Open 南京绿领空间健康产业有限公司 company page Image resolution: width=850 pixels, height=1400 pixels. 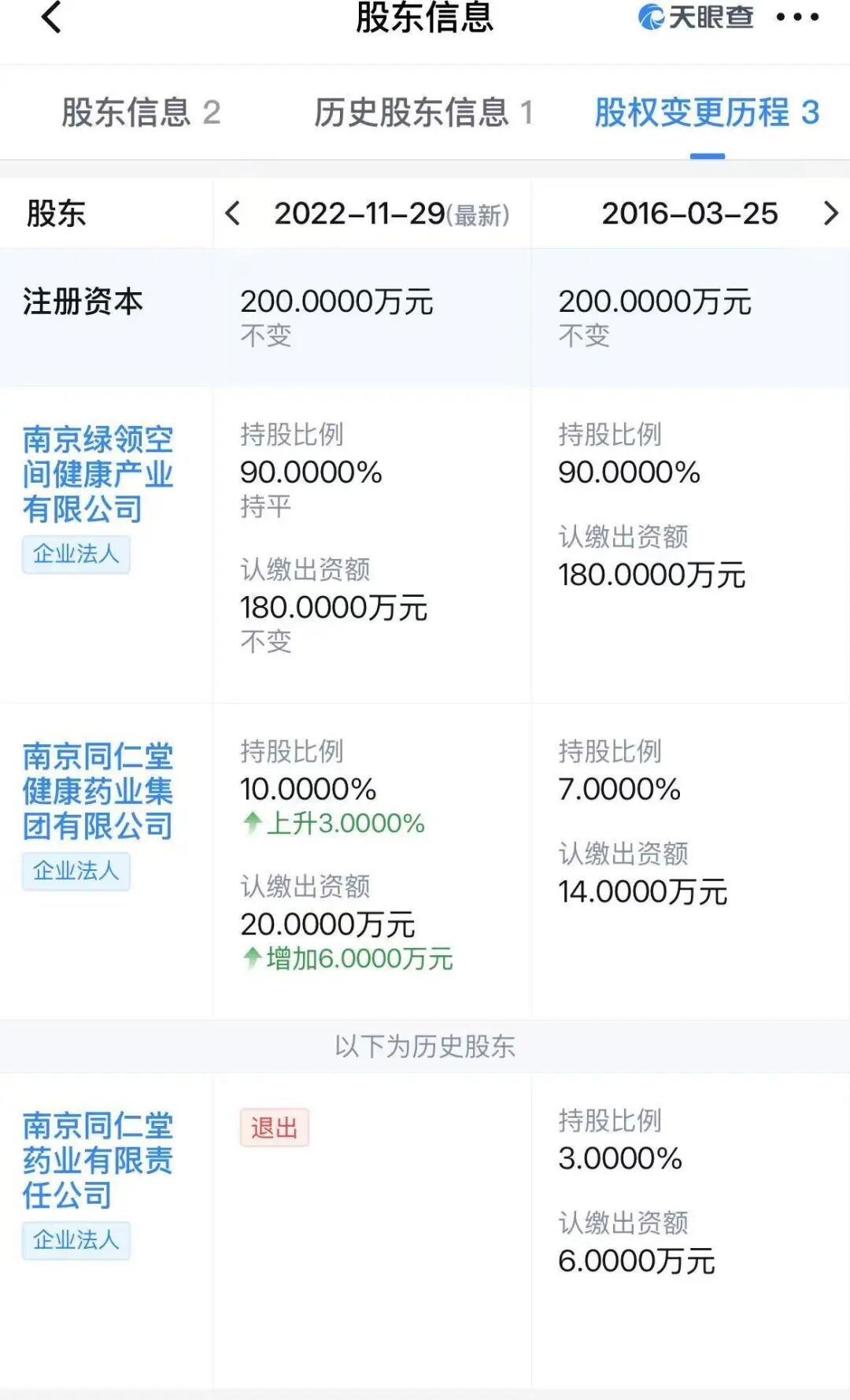coord(98,474)
